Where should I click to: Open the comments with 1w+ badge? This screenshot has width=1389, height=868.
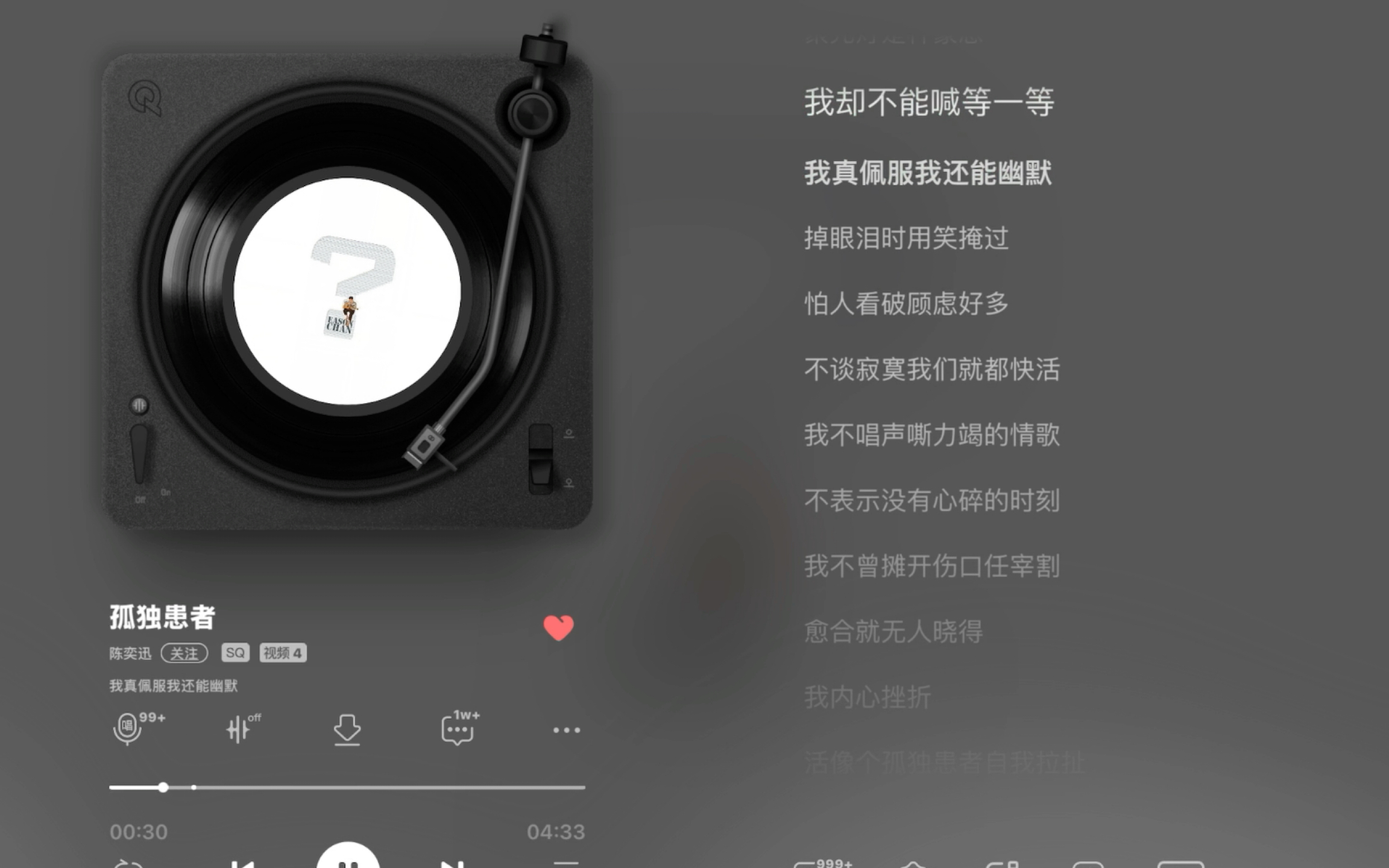(x=457, y=729)
